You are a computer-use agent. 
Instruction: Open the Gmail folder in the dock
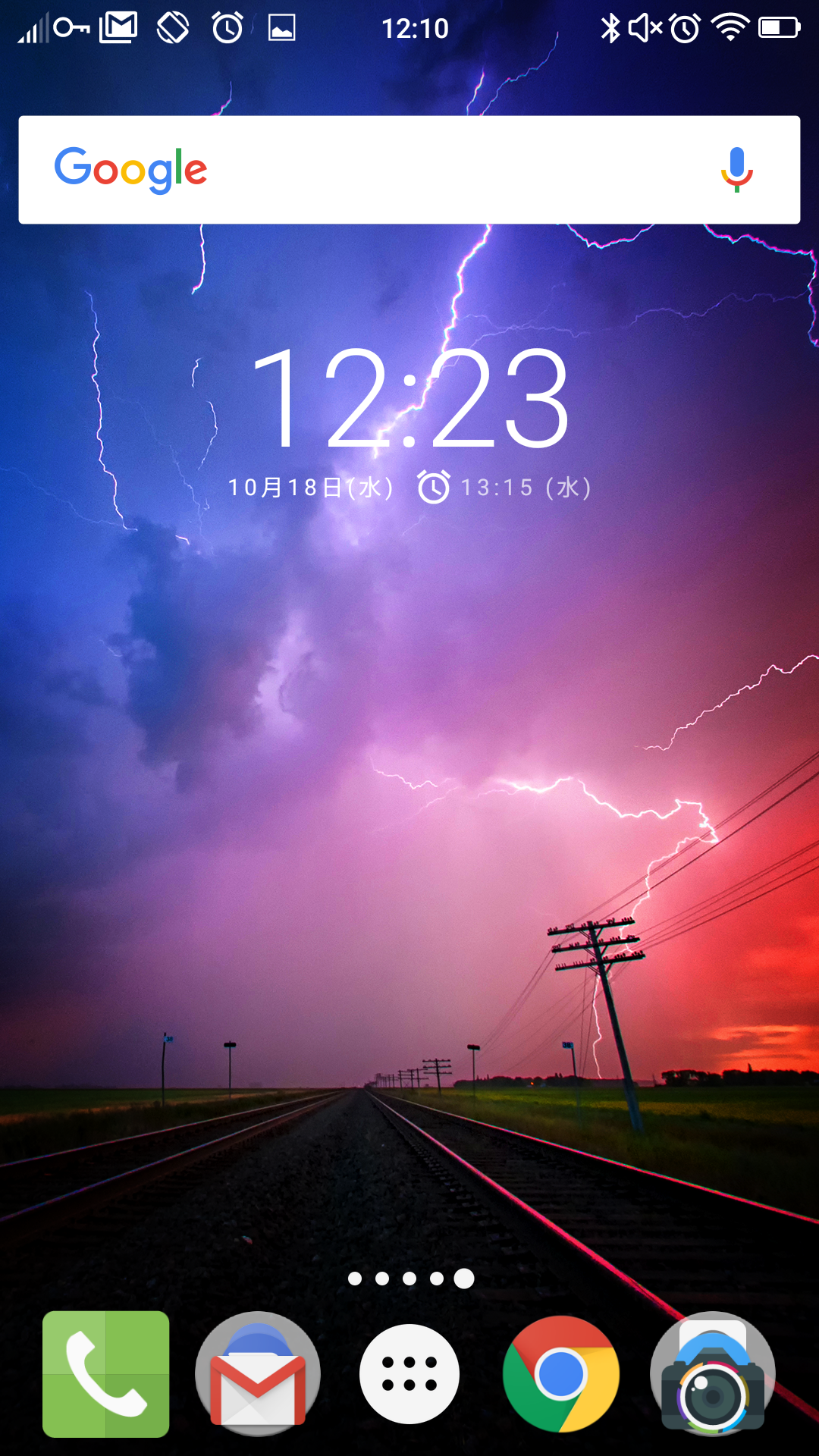pos(258,1374)
